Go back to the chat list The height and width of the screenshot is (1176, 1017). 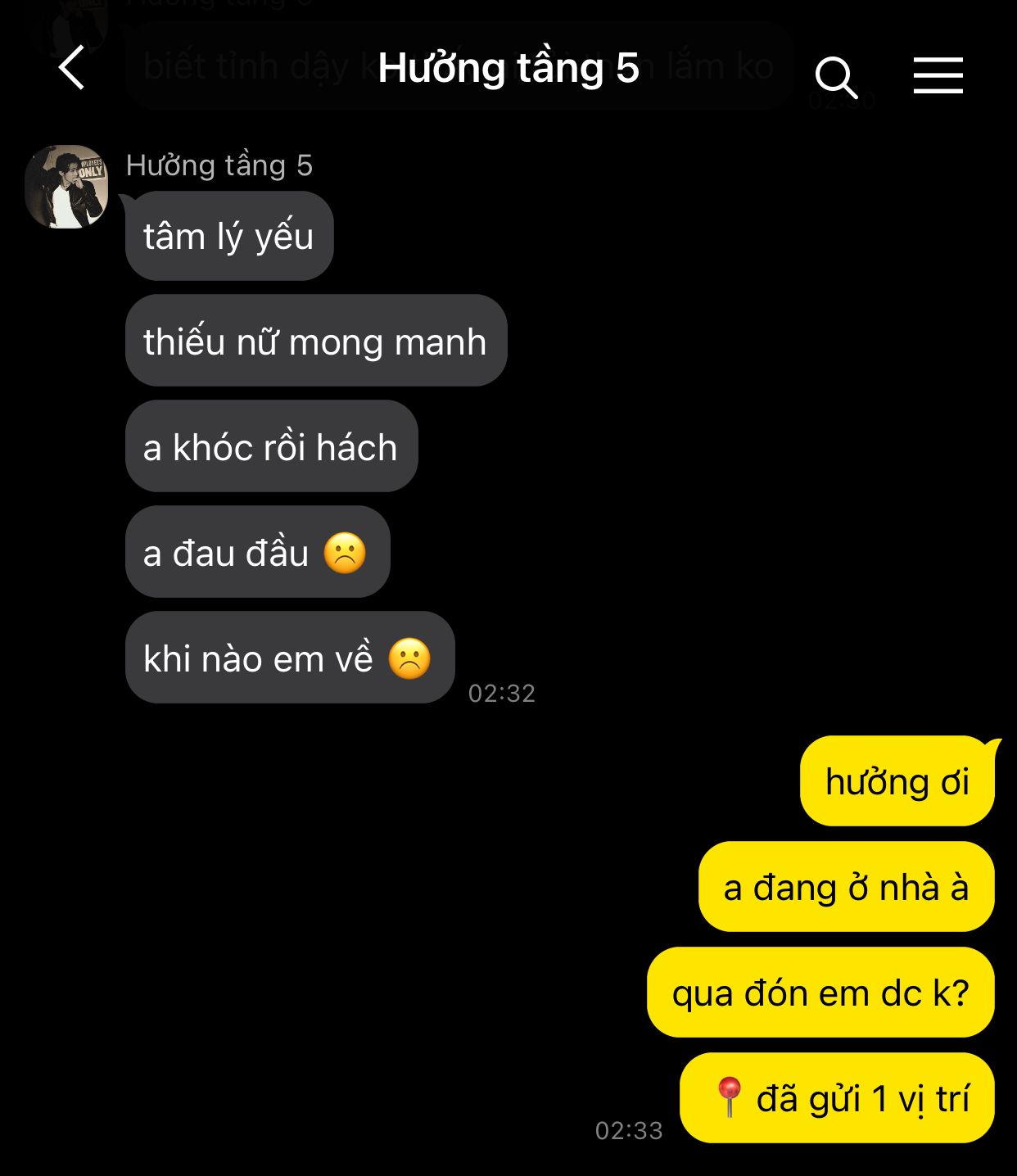pos(72,68)
